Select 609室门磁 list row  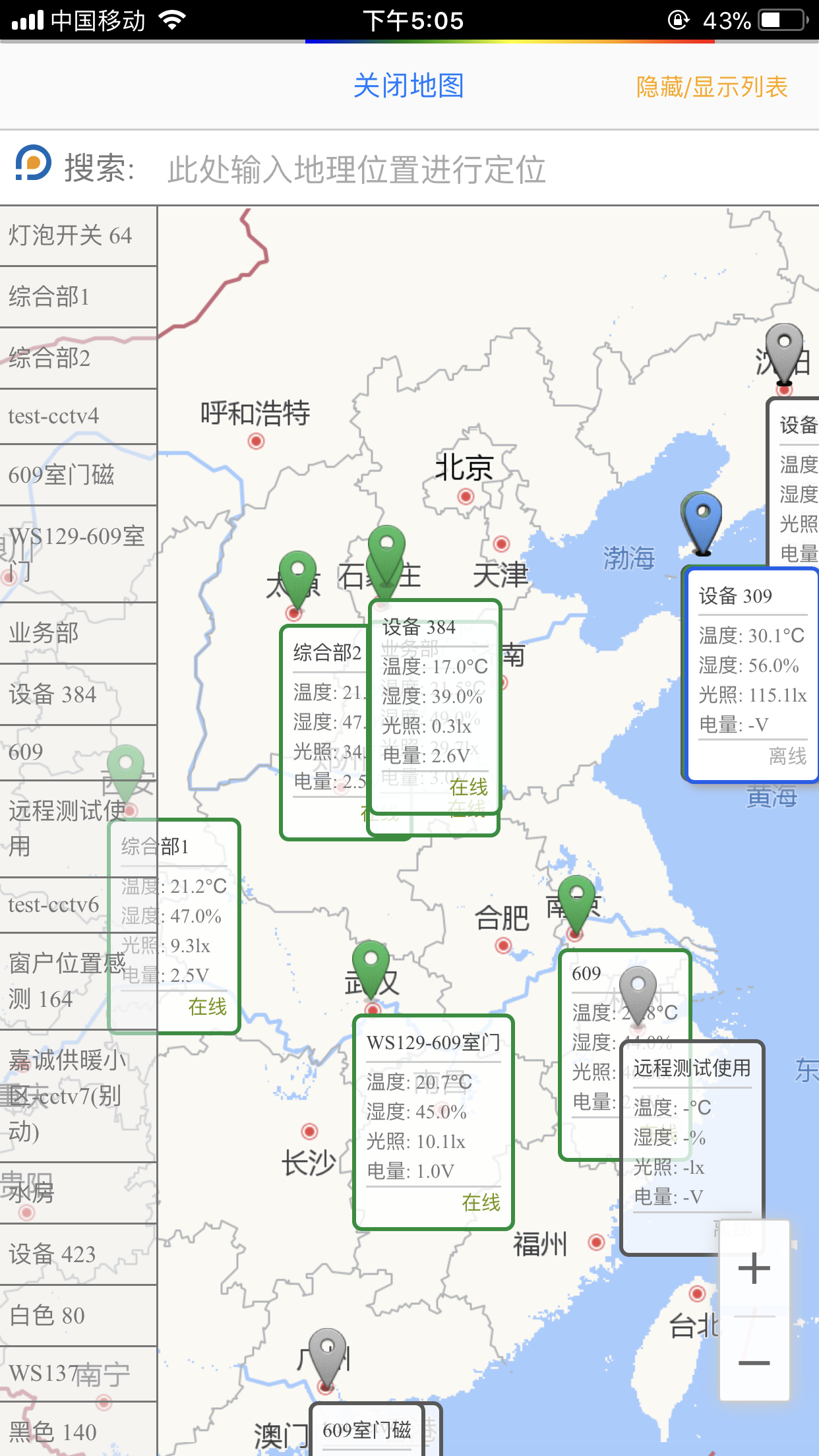(78, 475)
